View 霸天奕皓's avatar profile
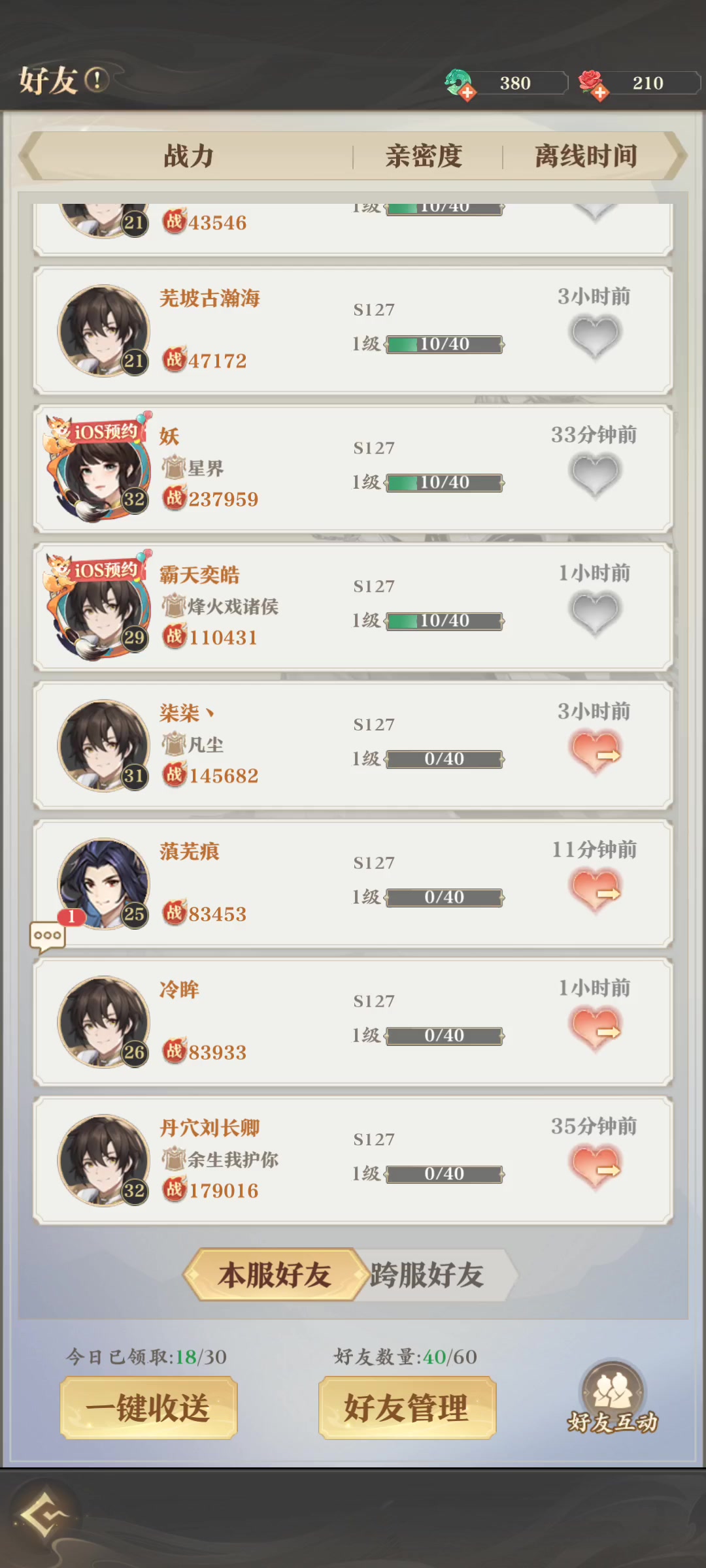The height and width of the screenshot is (1568, 706). pos(103,608)
